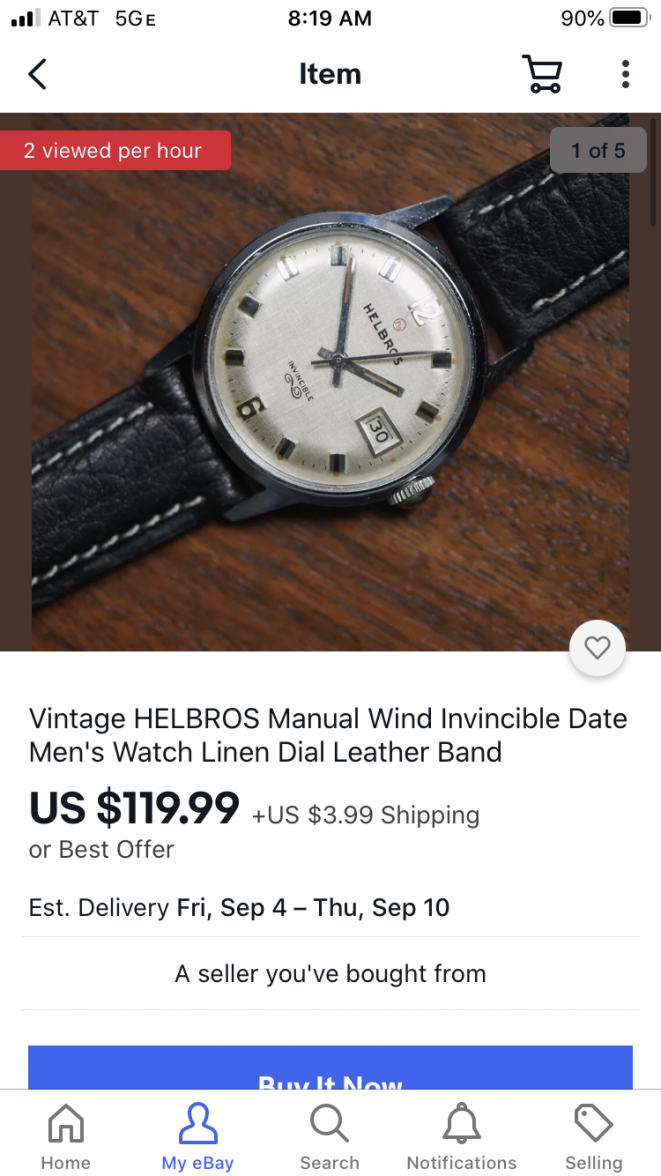Go back to the previous screen
Screen dimensions: 661x1176
(x=37, y=74)
